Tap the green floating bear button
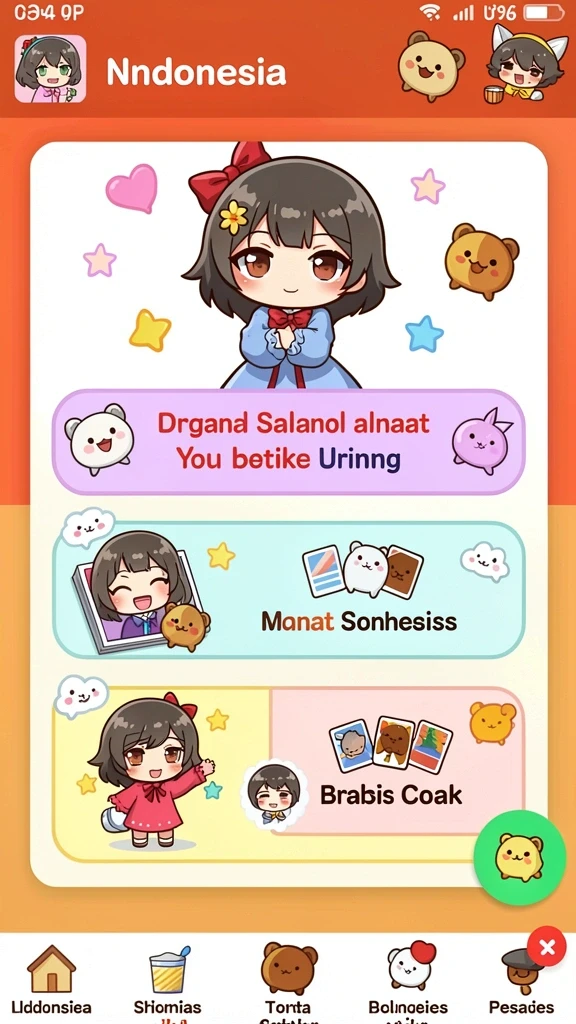Screen dimensions: 576x1024 519,857
